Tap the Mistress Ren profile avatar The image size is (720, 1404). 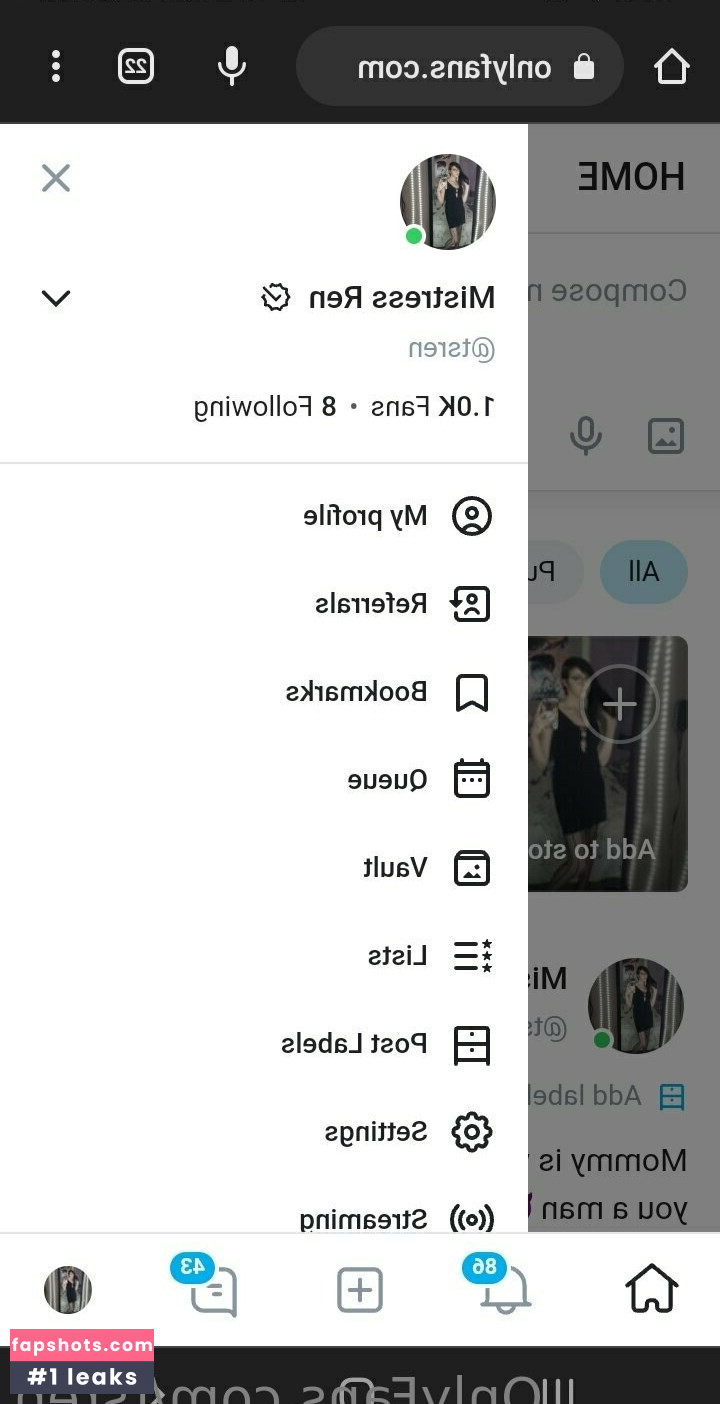(447, 202)
